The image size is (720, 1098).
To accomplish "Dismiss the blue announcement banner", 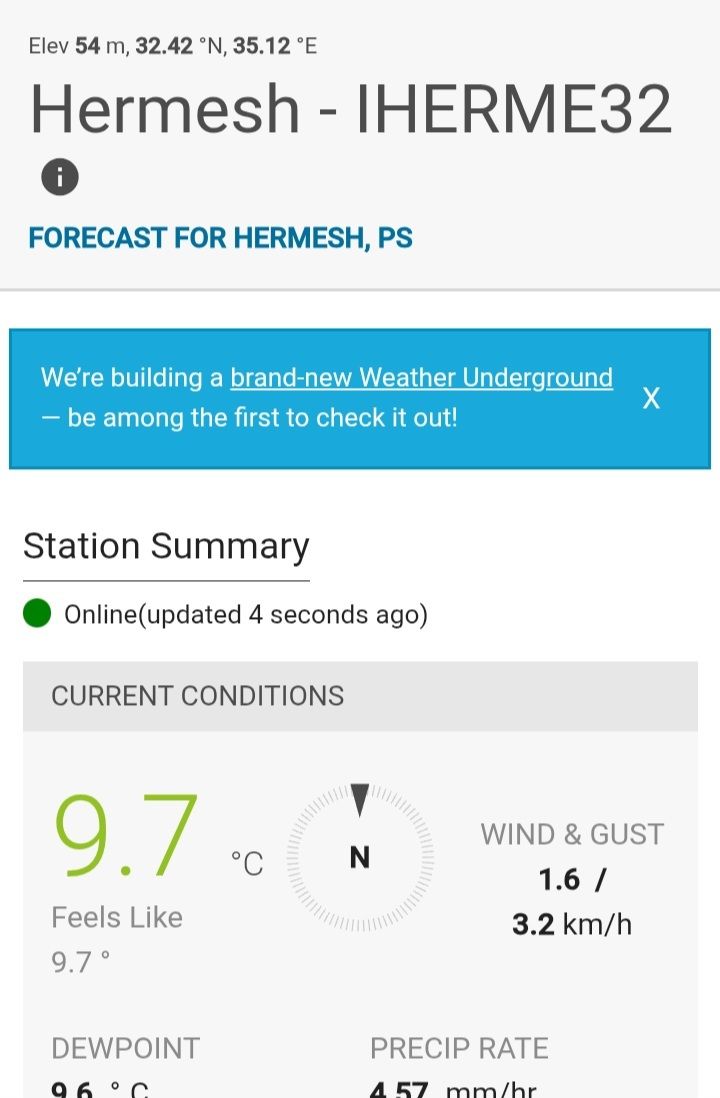I will point(651,398).
